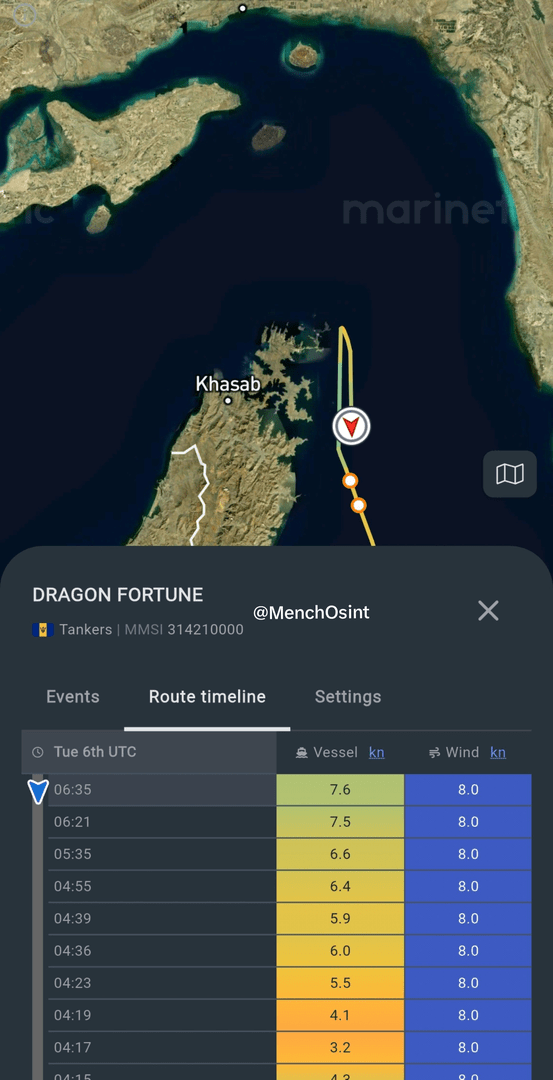Tap the red vessel marker on map
553x1080 pixels.
pyautogui.click(x=351, y=426)
